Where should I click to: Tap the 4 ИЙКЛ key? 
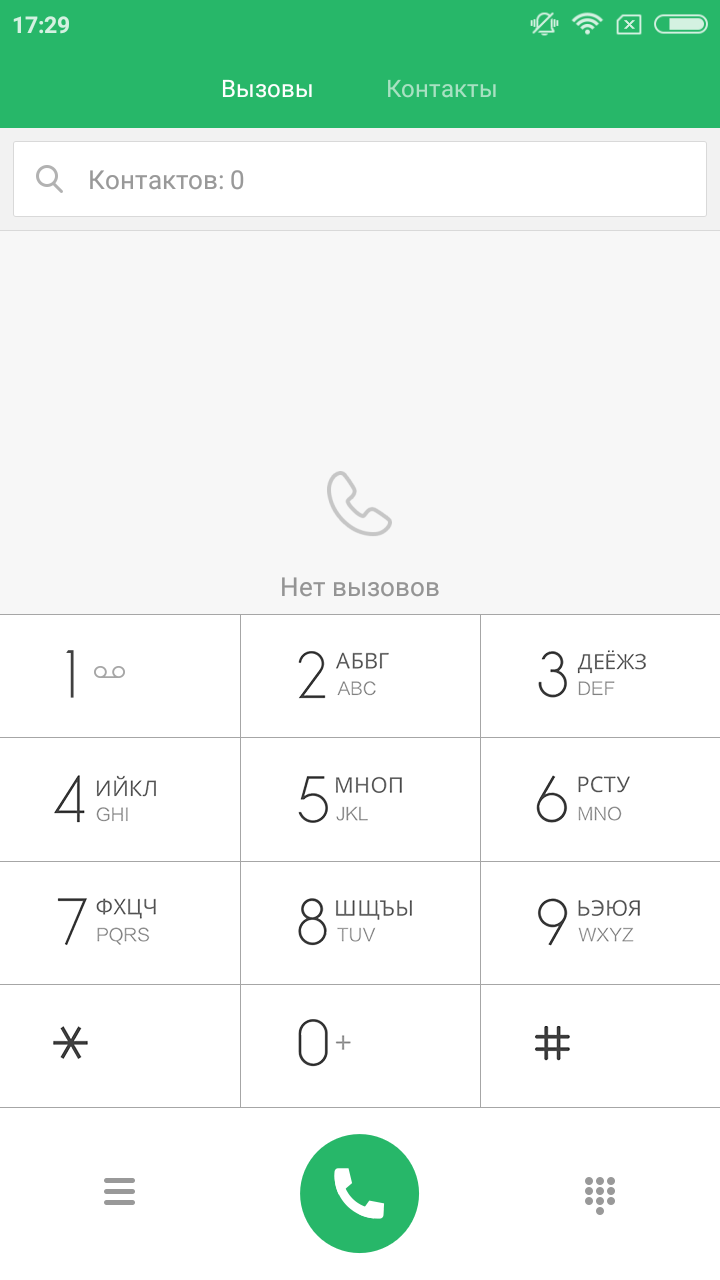click(120, 800)
